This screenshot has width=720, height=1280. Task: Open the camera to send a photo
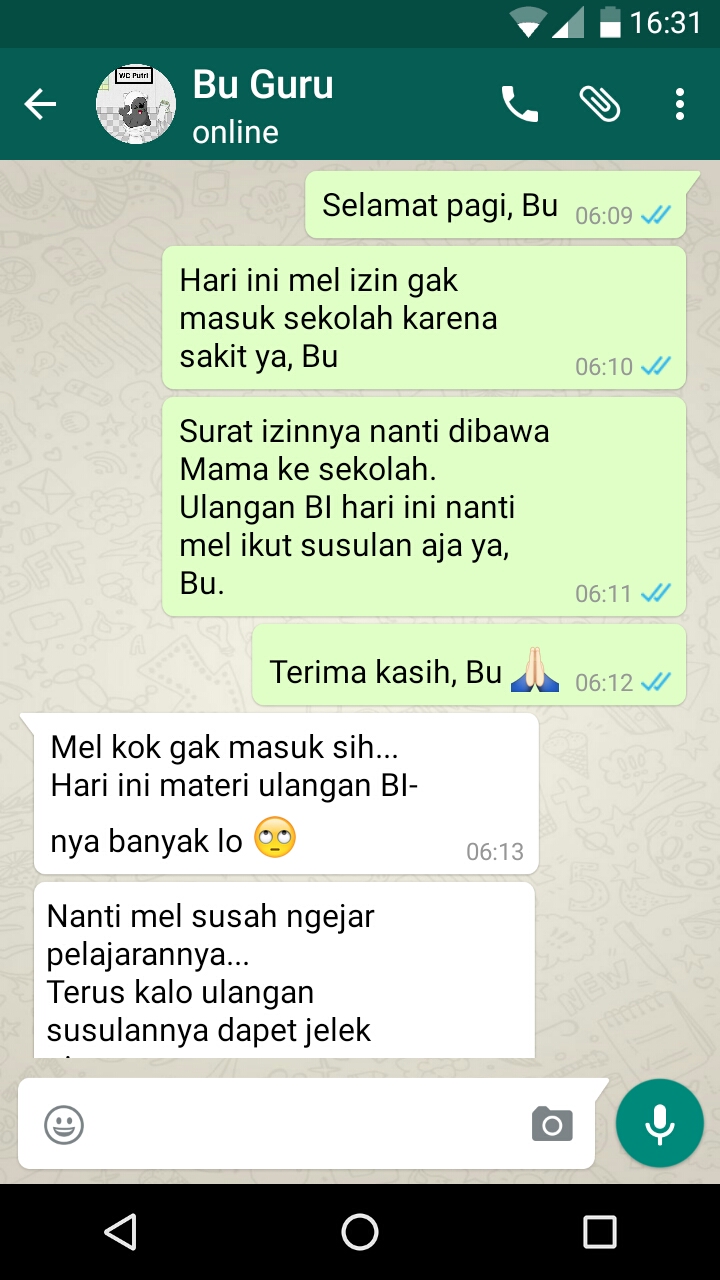coord(552,1125)
